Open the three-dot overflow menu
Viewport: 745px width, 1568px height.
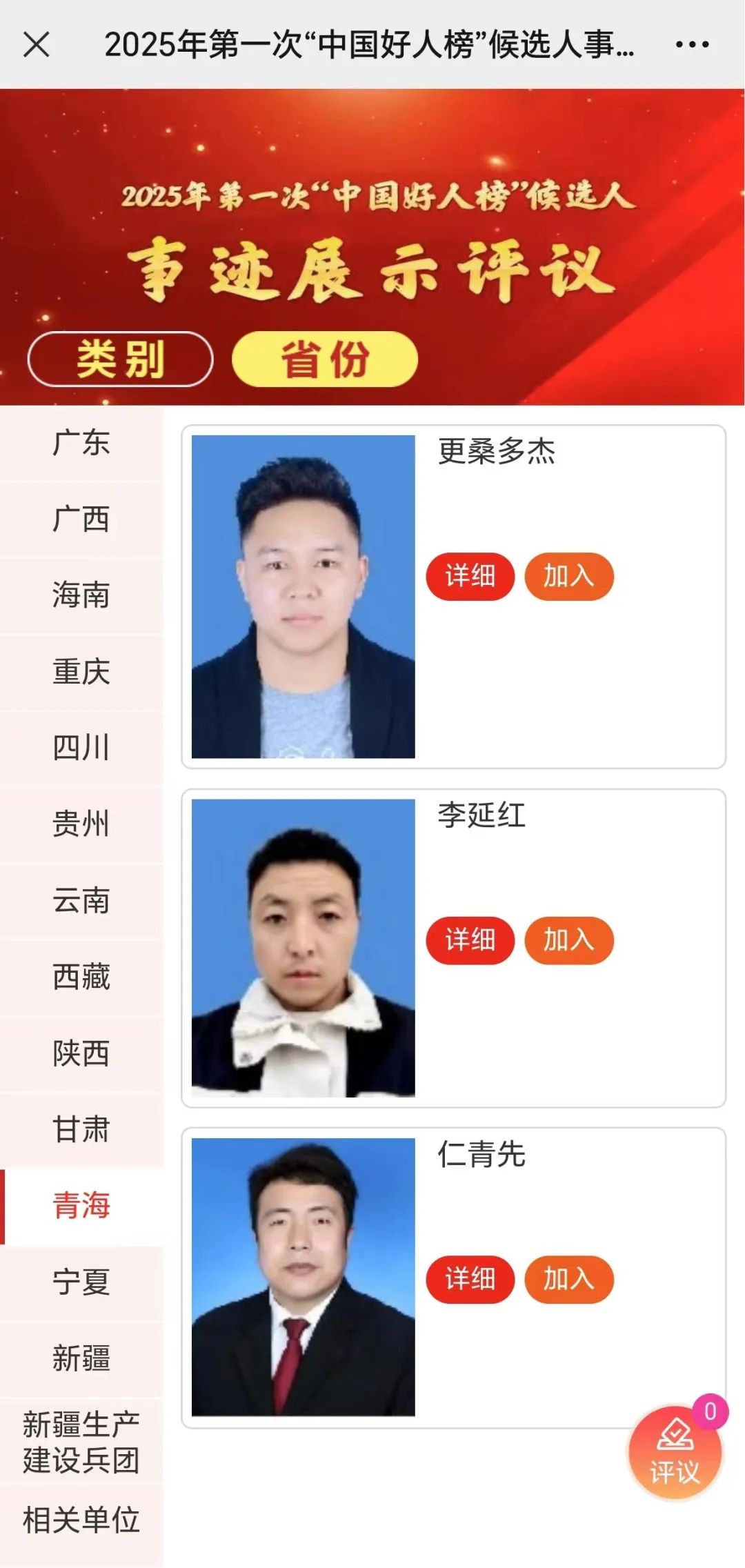pyautogui.click(x=692, y=45)
